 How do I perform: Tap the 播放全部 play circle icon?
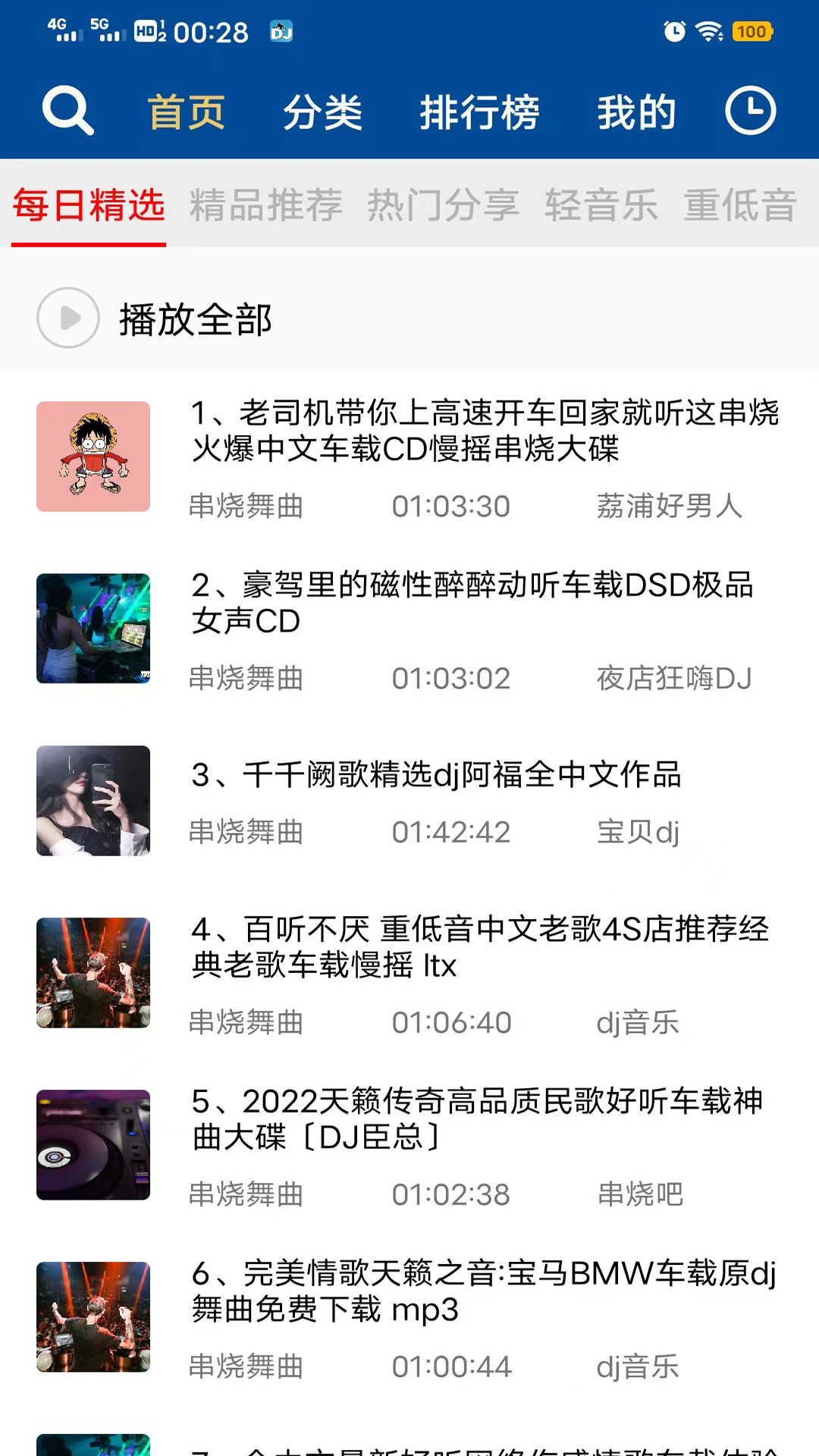(x=67, y=318)
